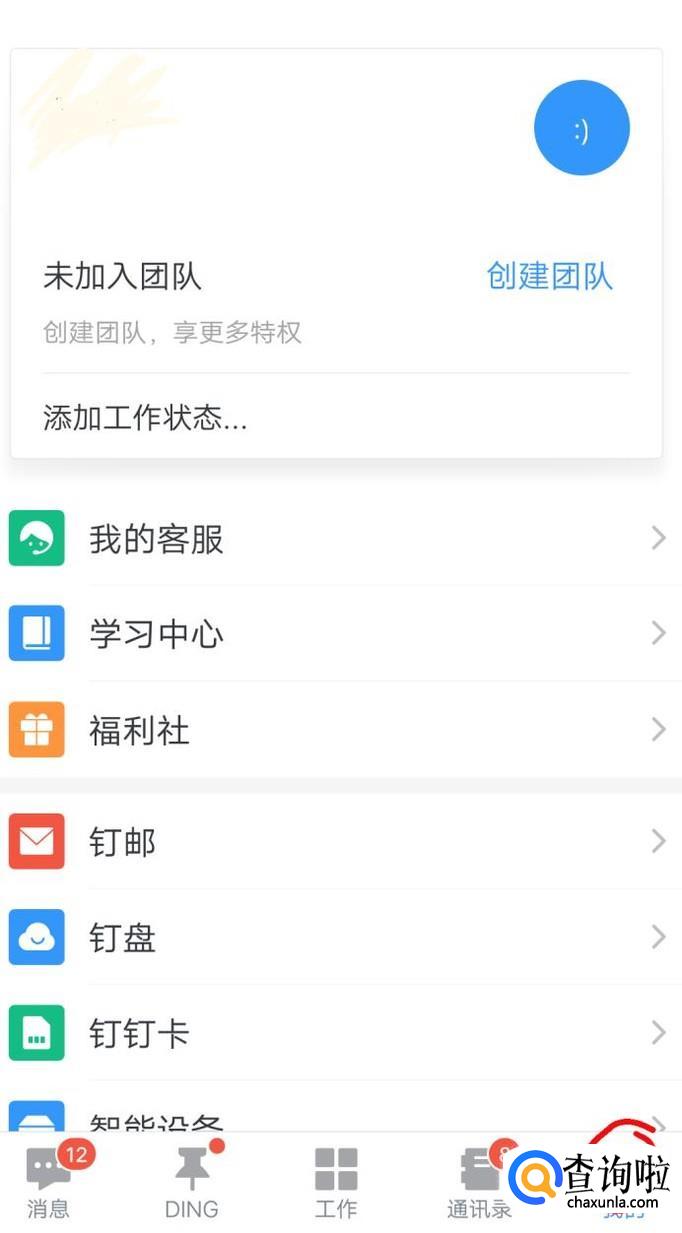Select the 钉钉卡 row
Image resolution: width=682 pixels, height=1233 pixels.
click(340, 1033)
